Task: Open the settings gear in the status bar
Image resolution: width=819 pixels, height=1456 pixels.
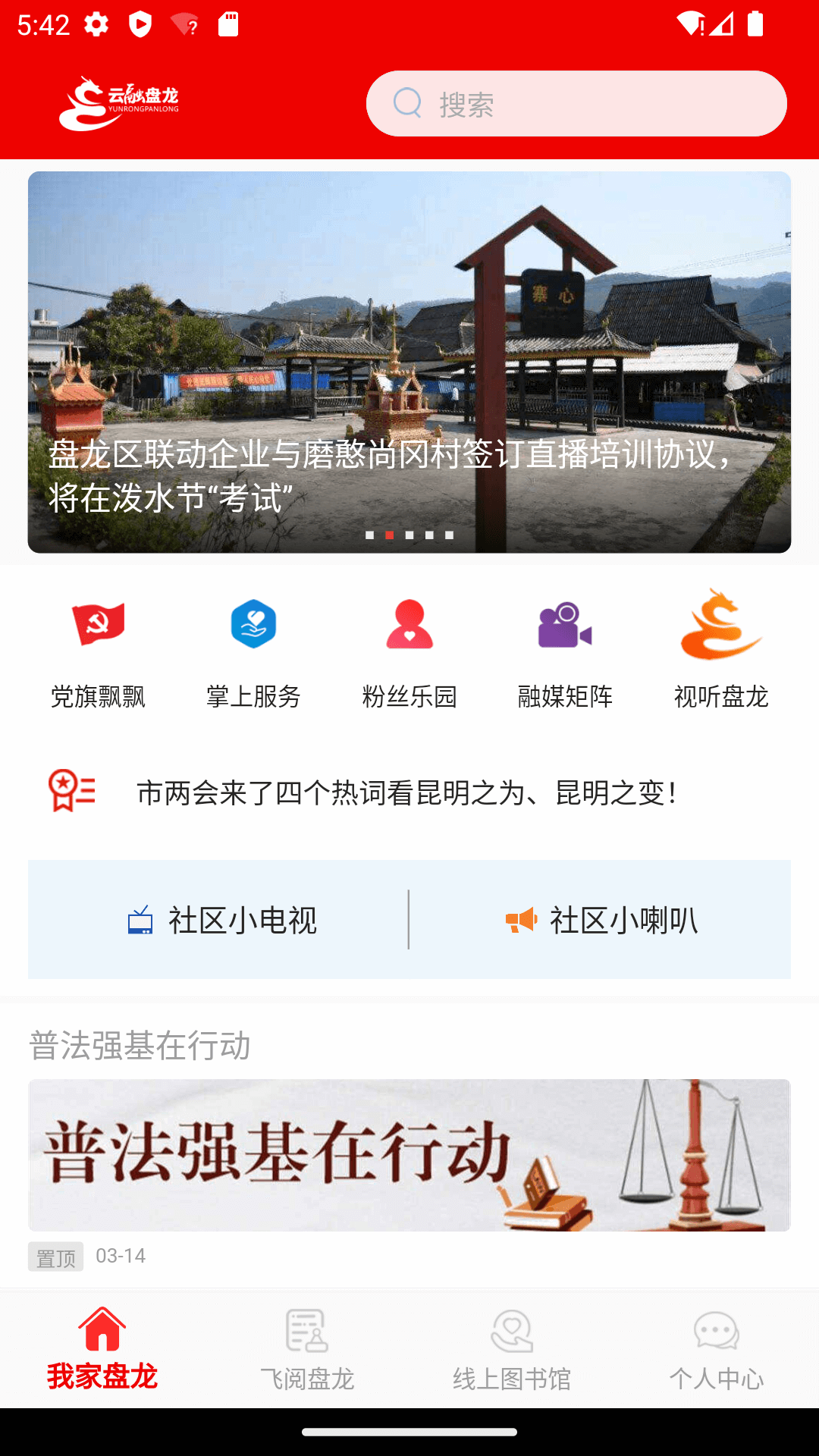Action: tap(97, 24)
